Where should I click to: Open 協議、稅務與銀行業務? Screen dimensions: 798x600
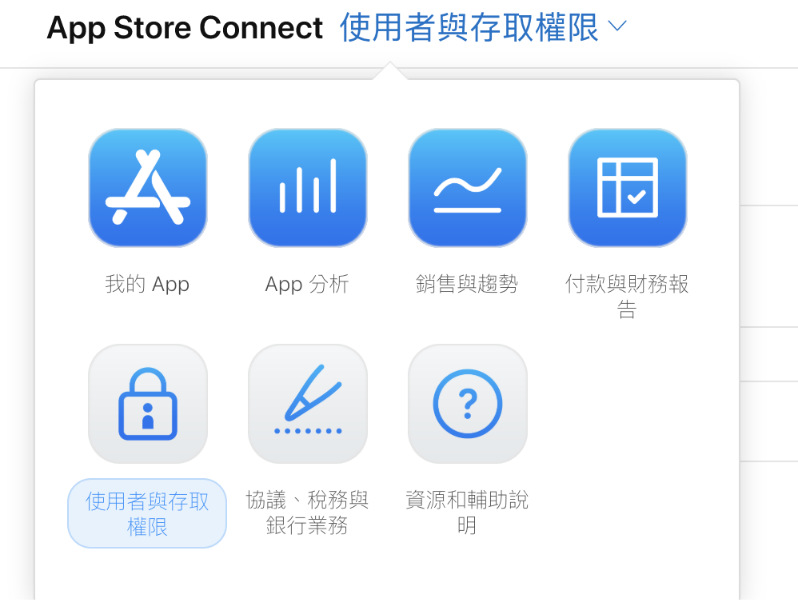308,404
